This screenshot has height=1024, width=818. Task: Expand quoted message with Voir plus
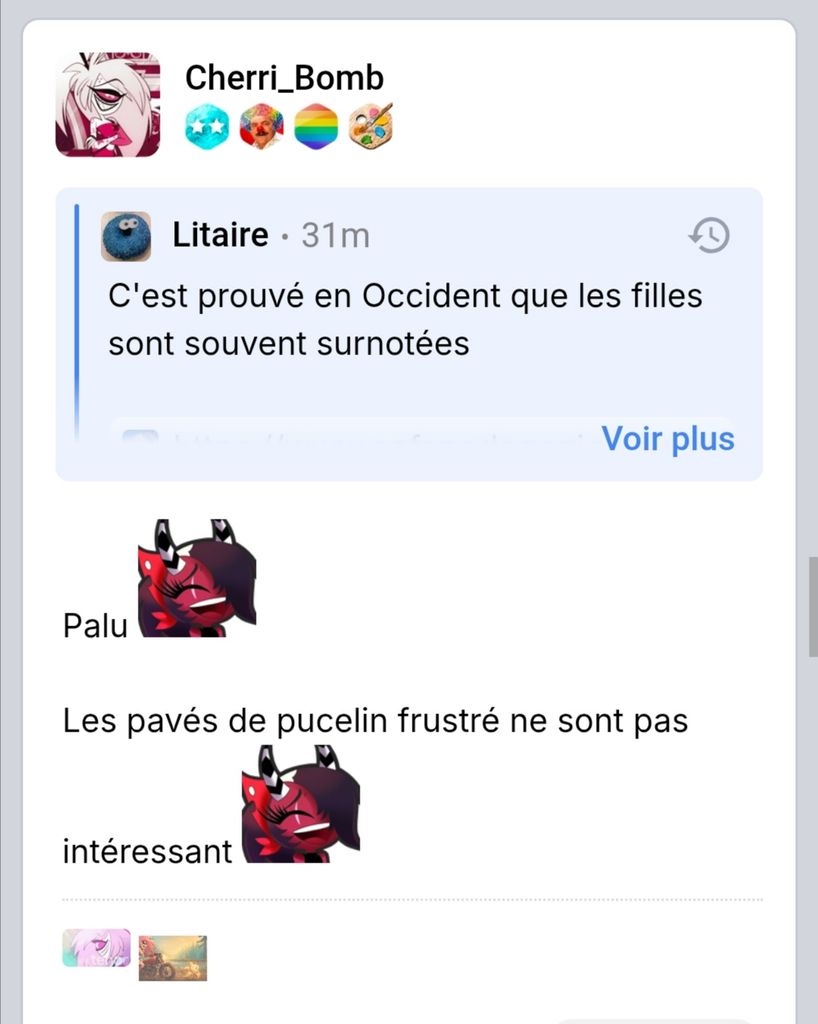[x=667, y=438]
